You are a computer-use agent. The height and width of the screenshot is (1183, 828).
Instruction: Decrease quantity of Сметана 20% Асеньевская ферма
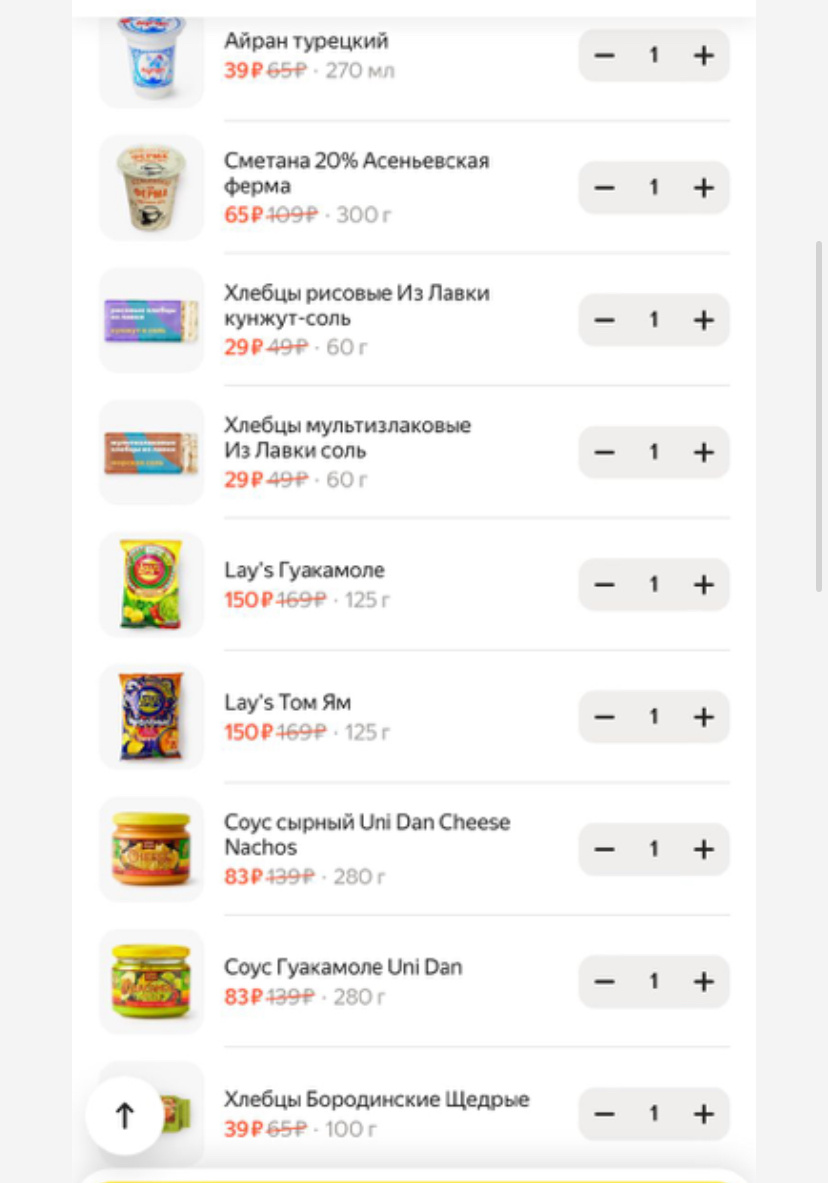click(604, 187)
